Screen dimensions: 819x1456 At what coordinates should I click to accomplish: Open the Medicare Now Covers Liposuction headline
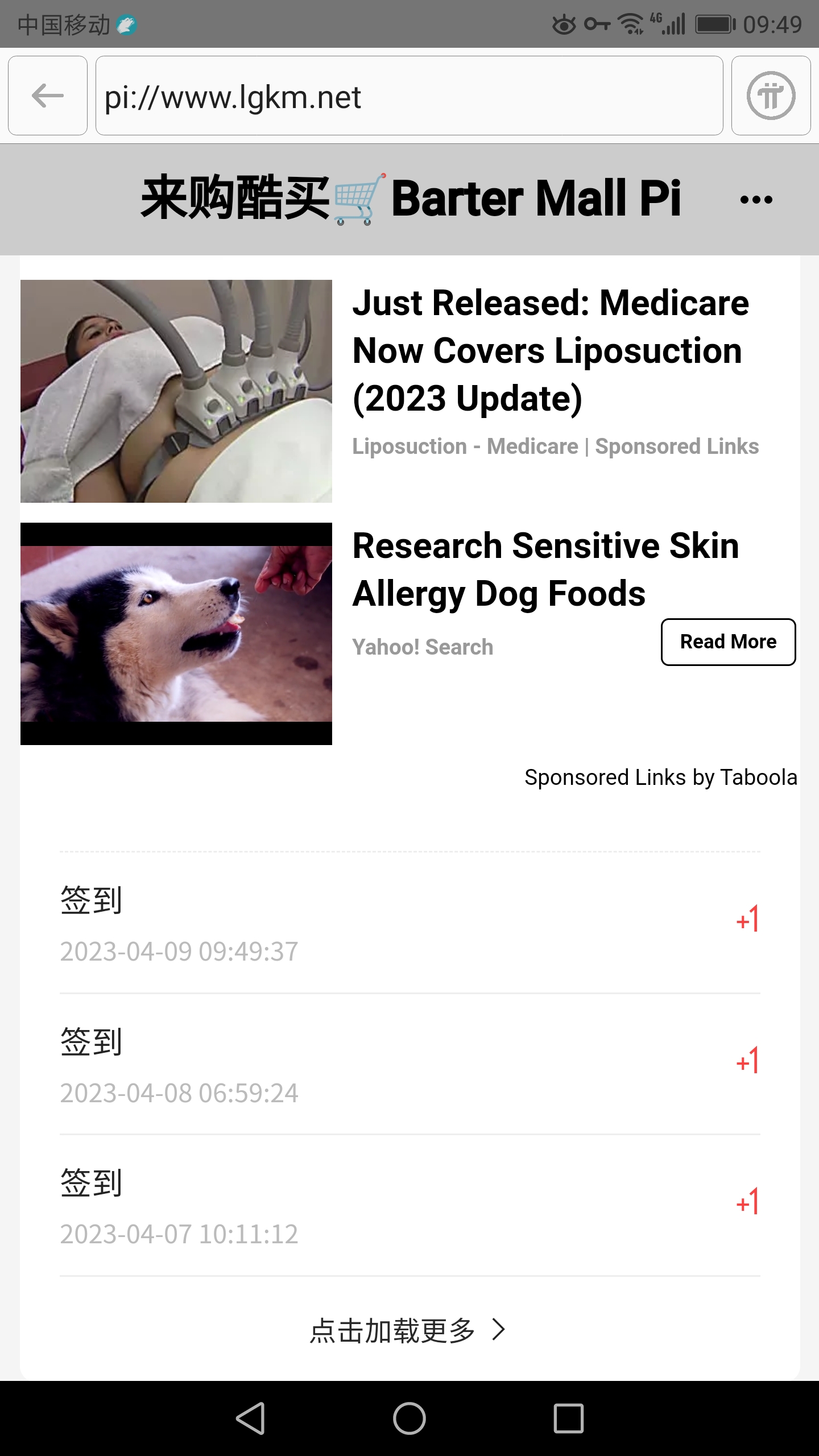coord(551,350)
